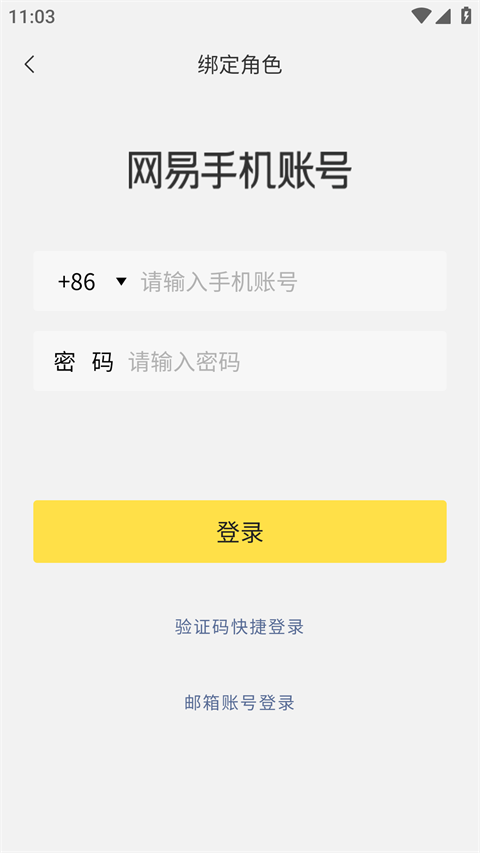
Task: Tap the password input field
Action: 285,362
